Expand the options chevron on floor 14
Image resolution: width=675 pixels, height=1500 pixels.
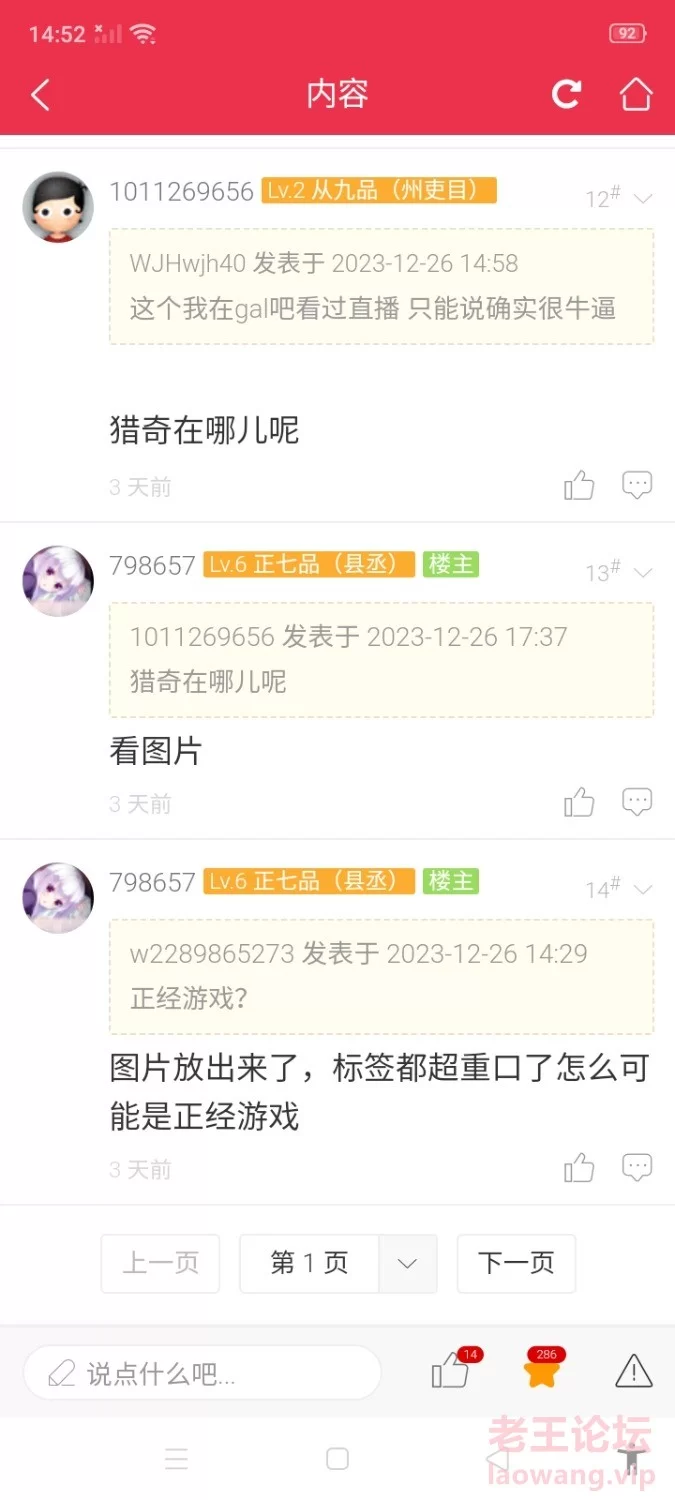[643, 889]
